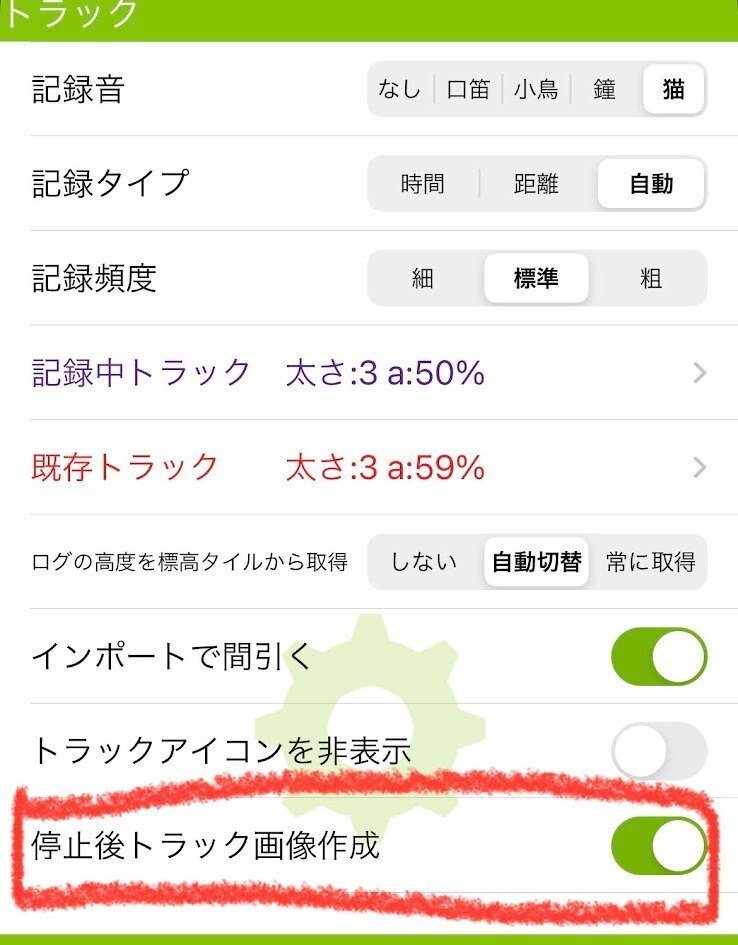The height and width of the screenshot is (945, 738).
Task: Set 記録頻度 to 細
Action: pos(423,279)
